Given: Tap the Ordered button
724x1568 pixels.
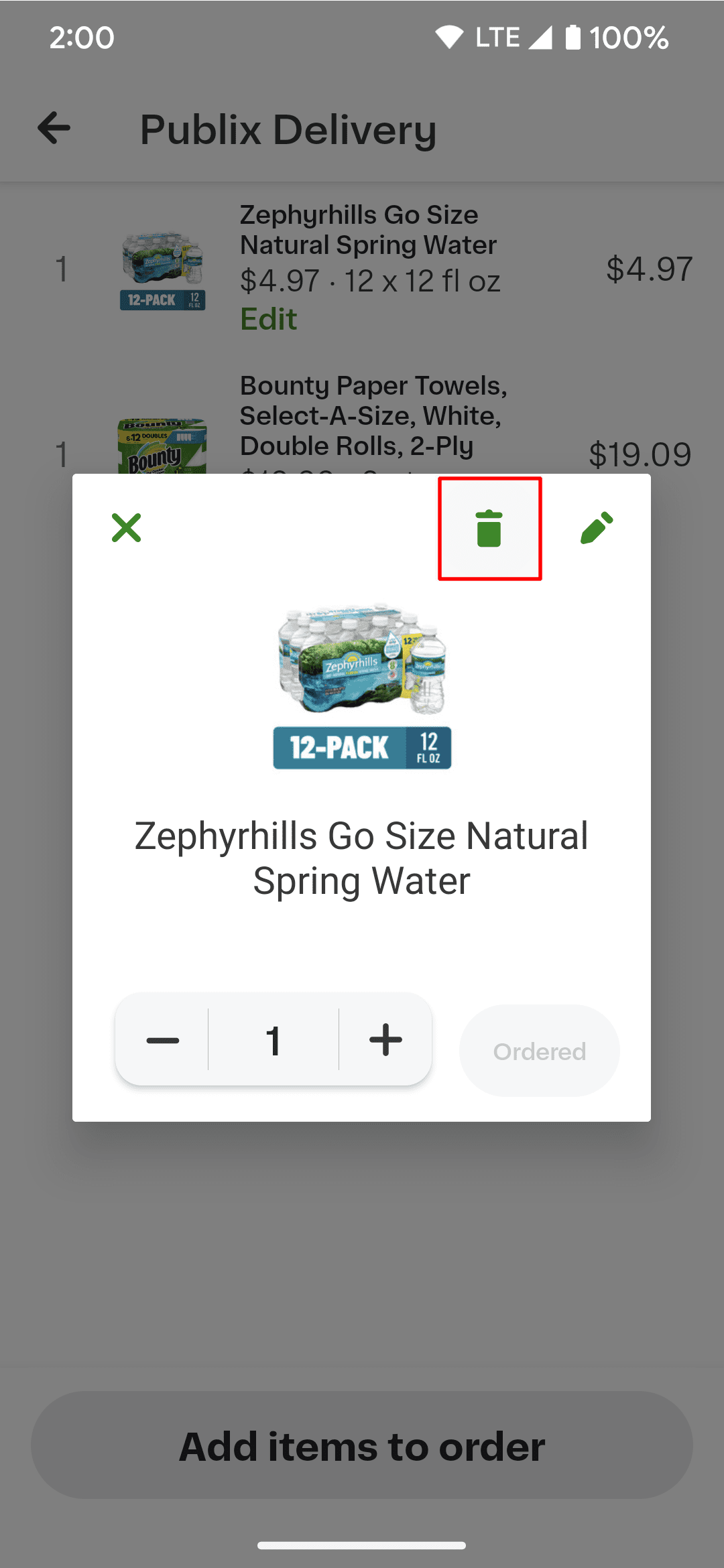Looking at the screenshot, I should click(539, 1051).
